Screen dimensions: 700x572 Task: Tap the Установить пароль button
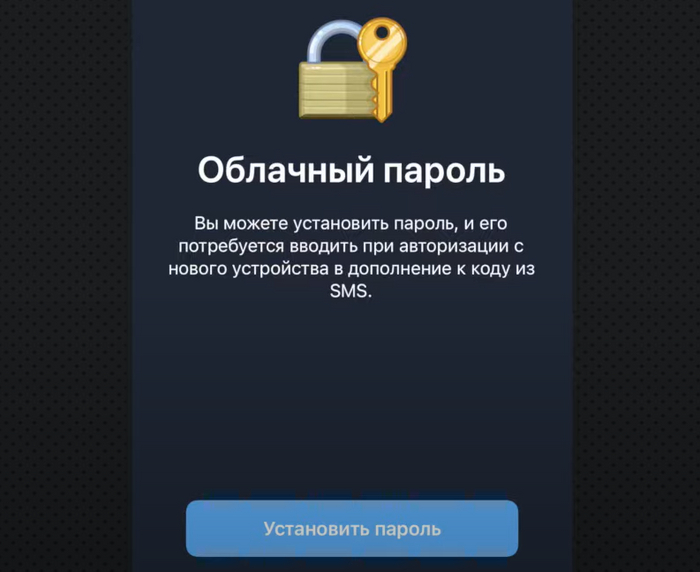point(352,528)
